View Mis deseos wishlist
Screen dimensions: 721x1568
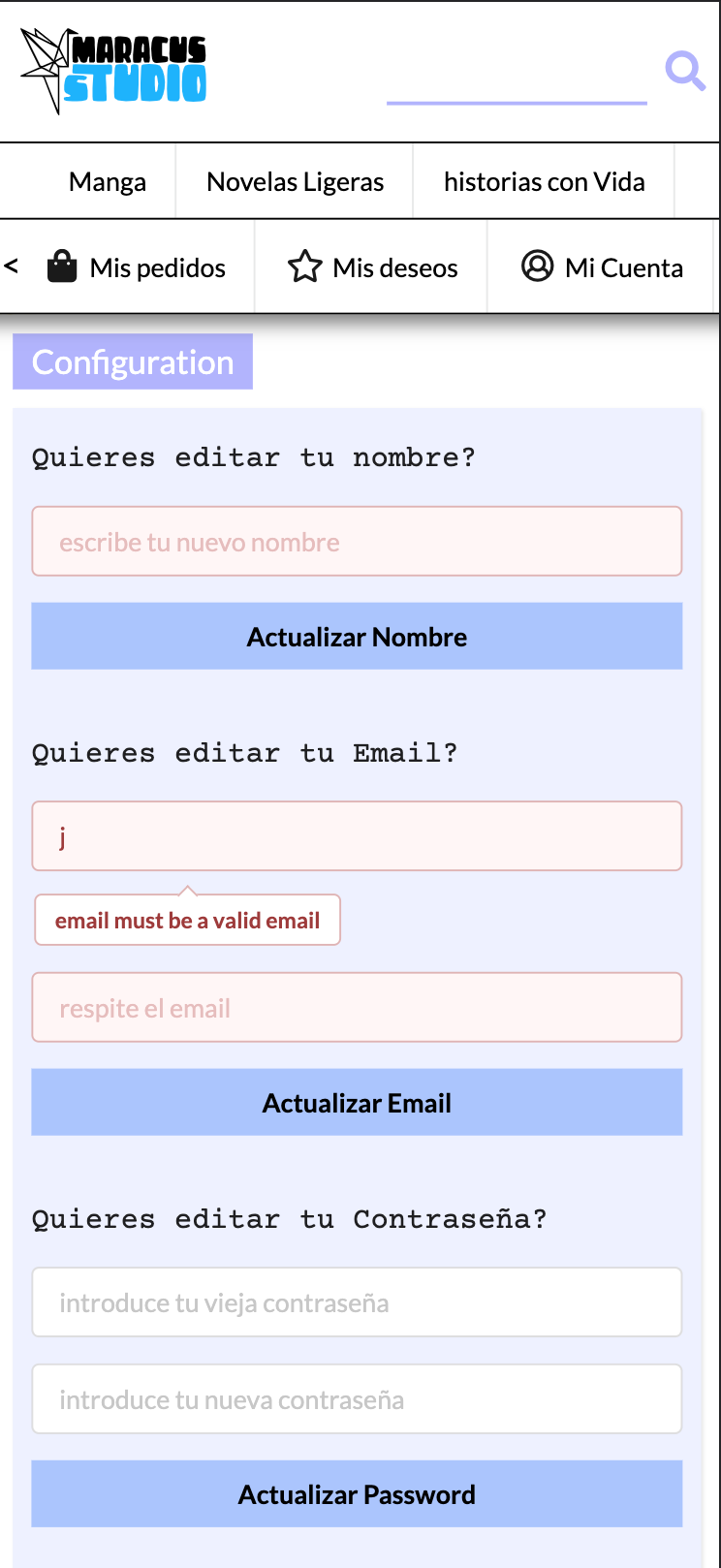(372, 267)
